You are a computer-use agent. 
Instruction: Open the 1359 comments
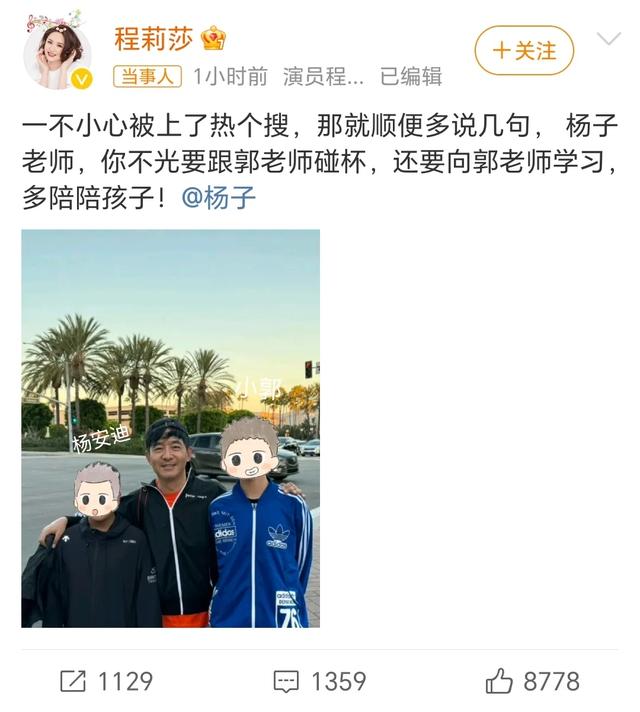319,681
